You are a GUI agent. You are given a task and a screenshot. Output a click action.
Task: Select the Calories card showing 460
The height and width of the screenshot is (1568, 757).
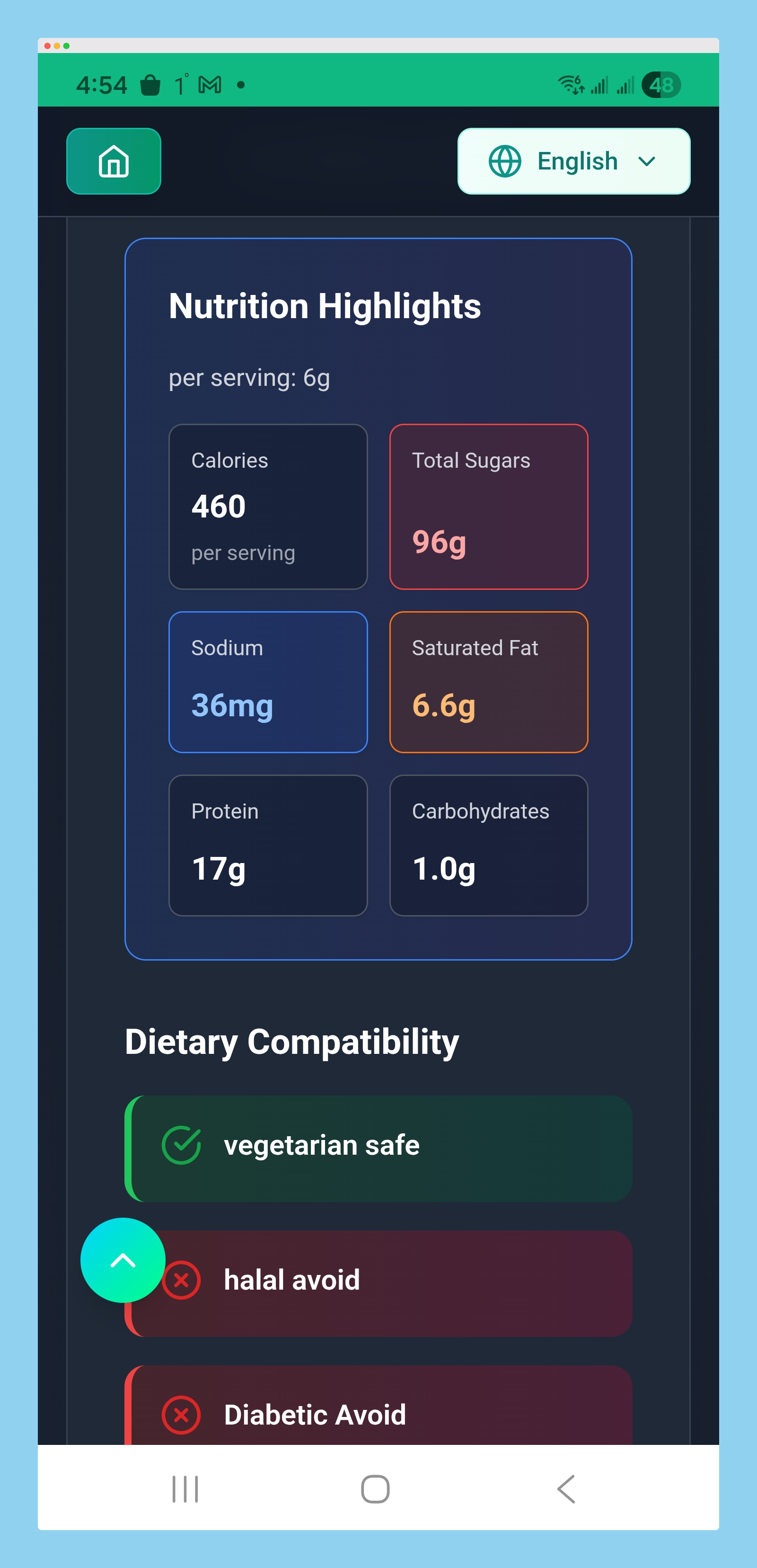point(268,506)
